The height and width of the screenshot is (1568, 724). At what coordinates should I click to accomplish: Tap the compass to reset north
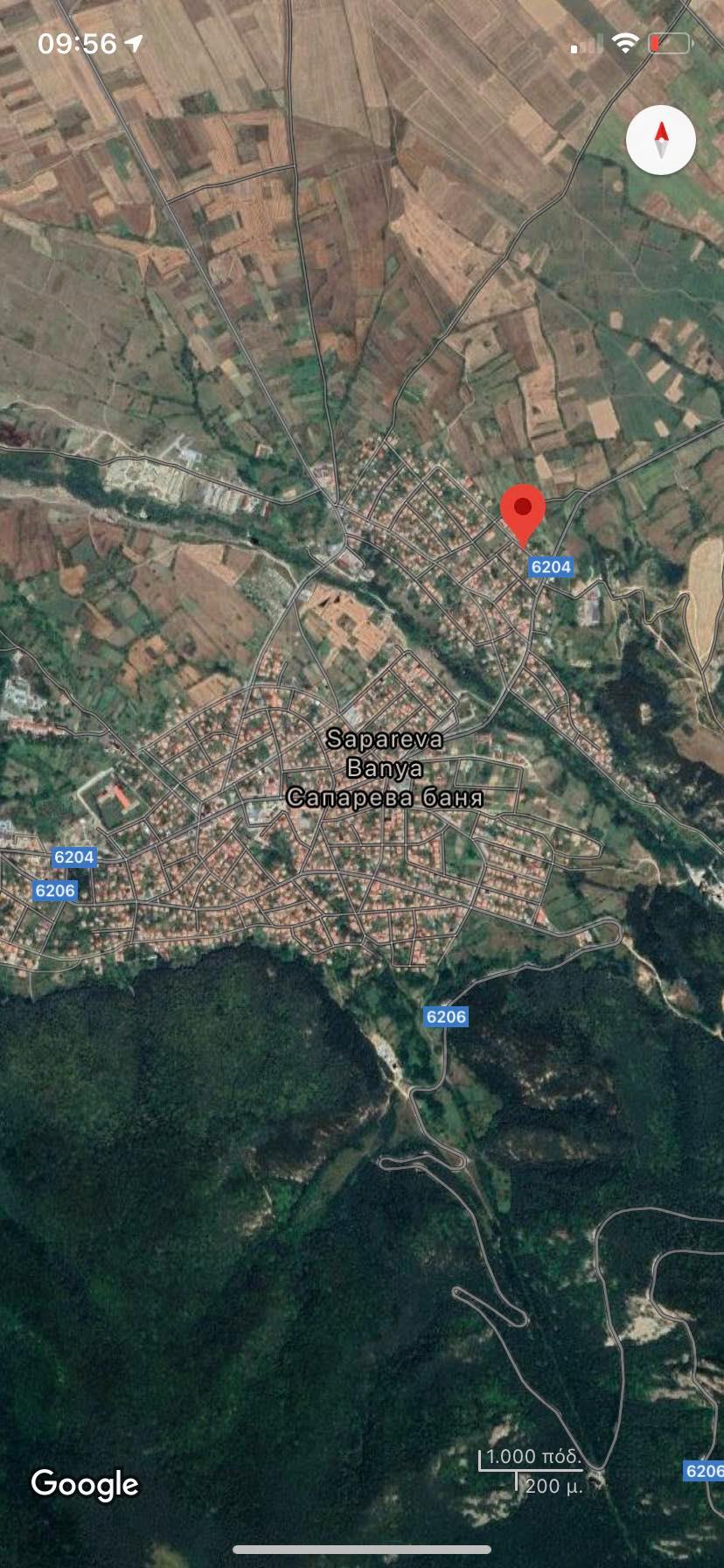pyautogui.click(x=661, y=140)
